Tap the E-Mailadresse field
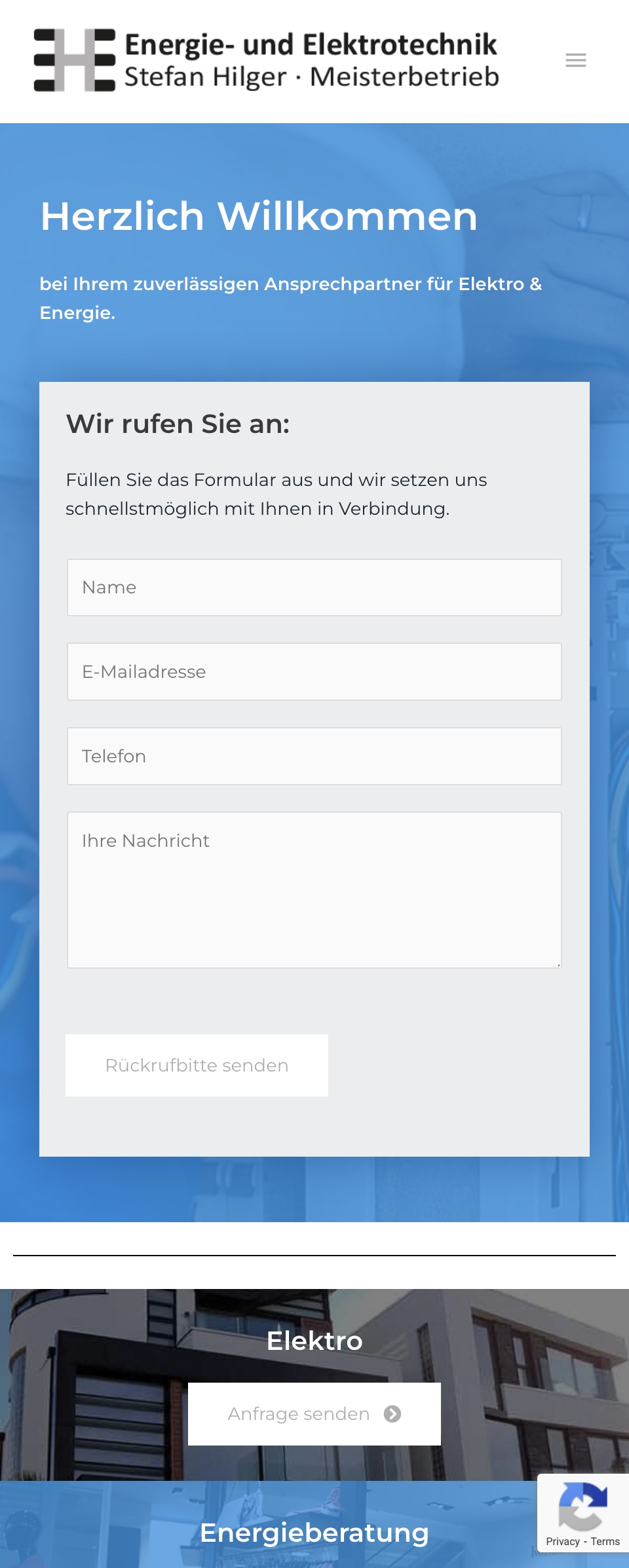This screenshot has height=1568, width=629. click(314, 672)
